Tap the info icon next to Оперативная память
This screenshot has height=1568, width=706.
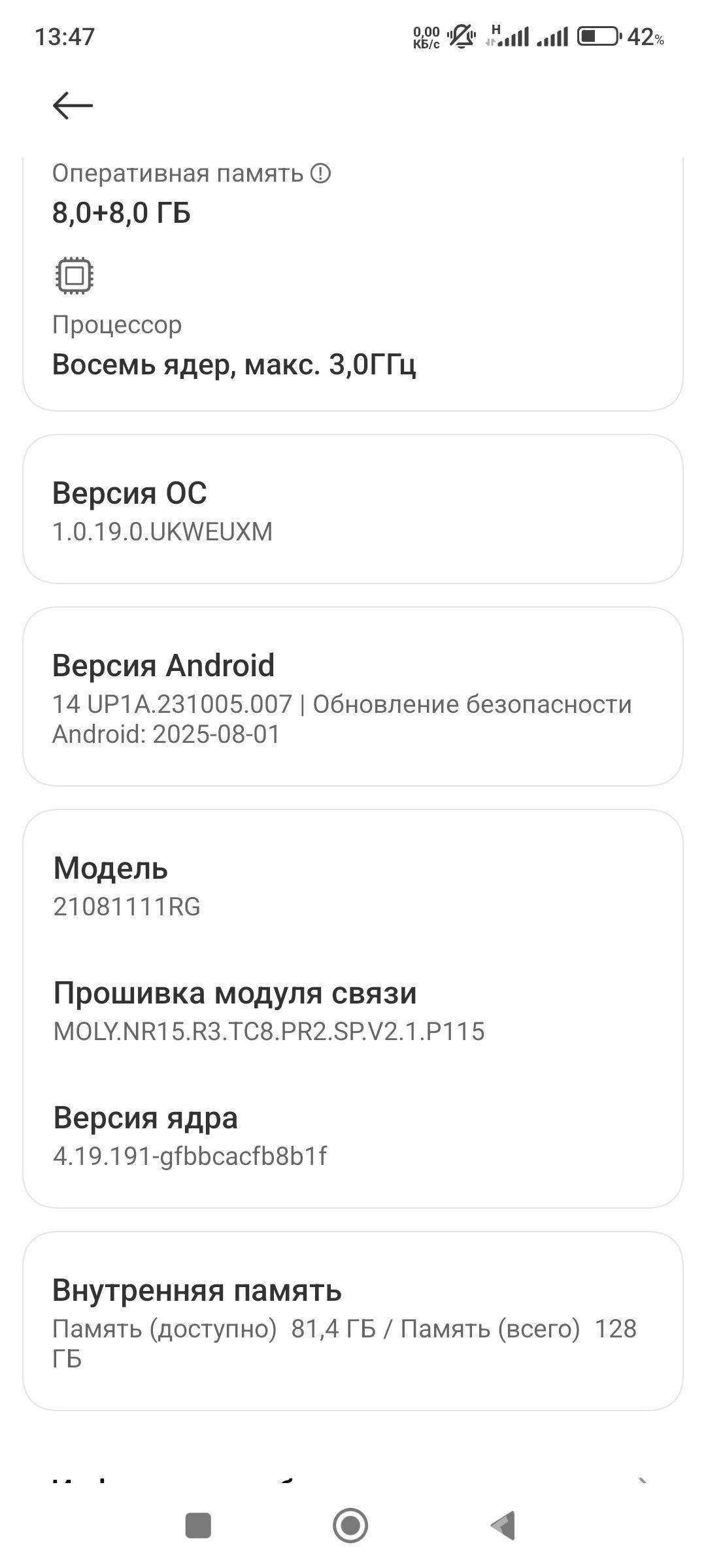(x=320, y=174)
